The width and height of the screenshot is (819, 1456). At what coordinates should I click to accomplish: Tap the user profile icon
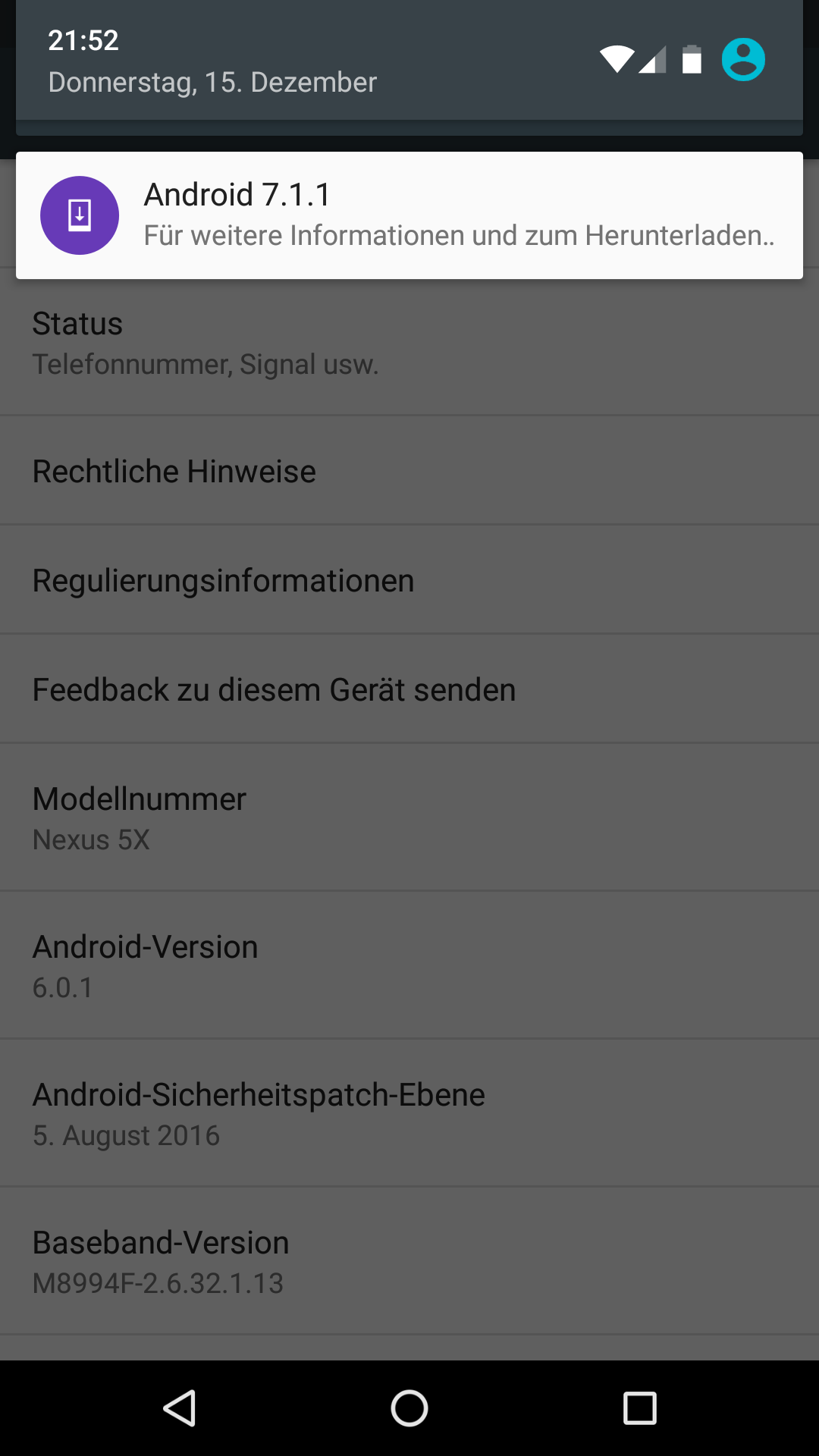point(743,59)
